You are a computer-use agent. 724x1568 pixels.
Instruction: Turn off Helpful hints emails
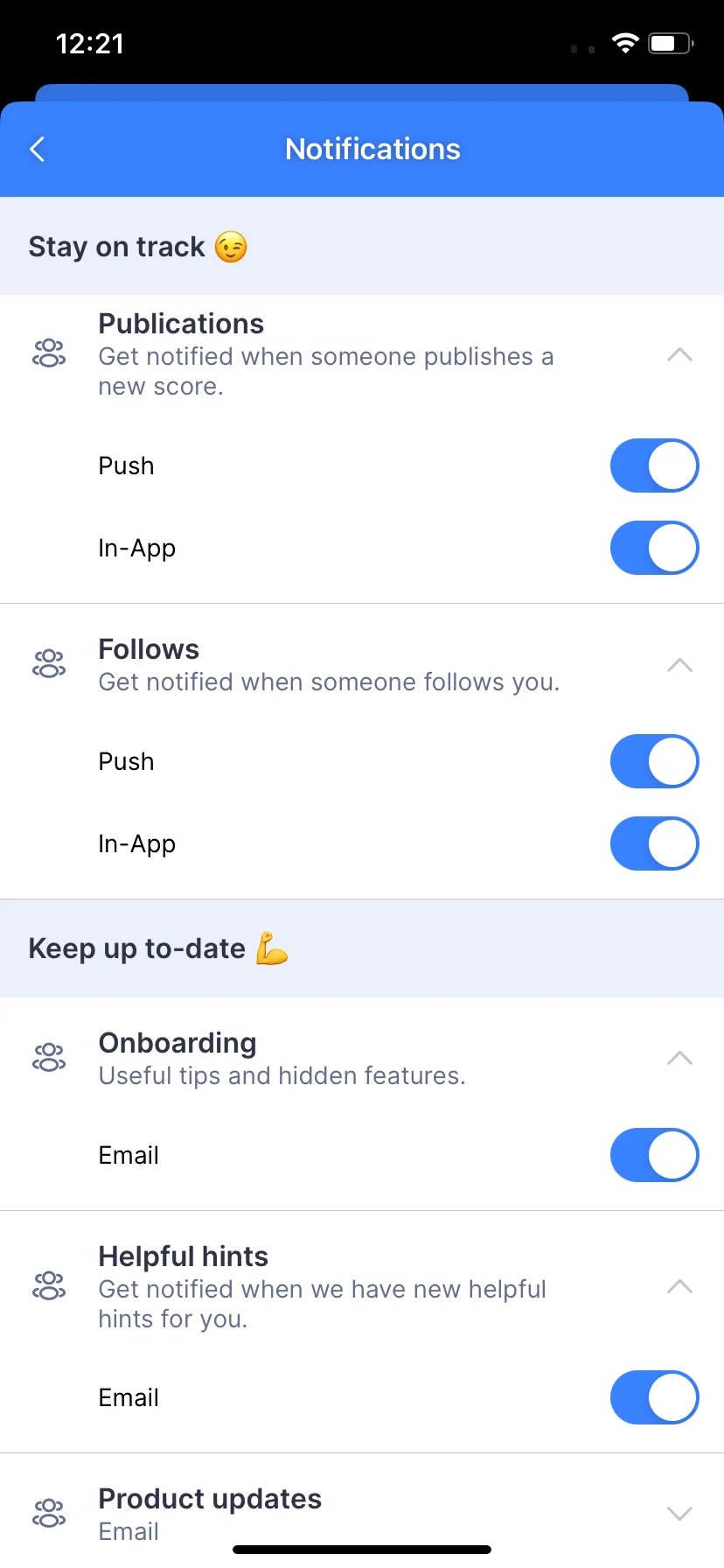click(654, 1397)
